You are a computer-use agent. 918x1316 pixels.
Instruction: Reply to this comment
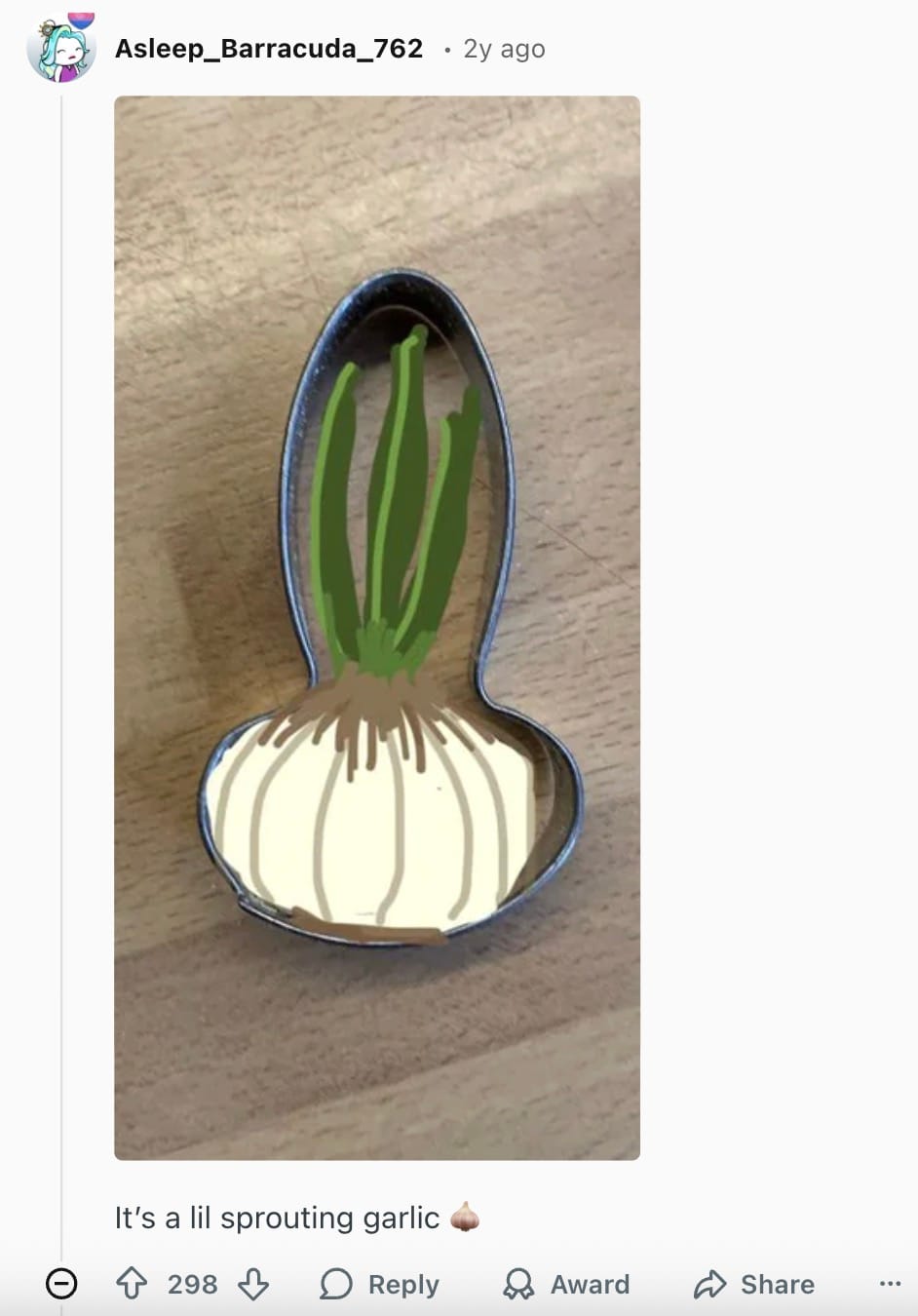380,1284
